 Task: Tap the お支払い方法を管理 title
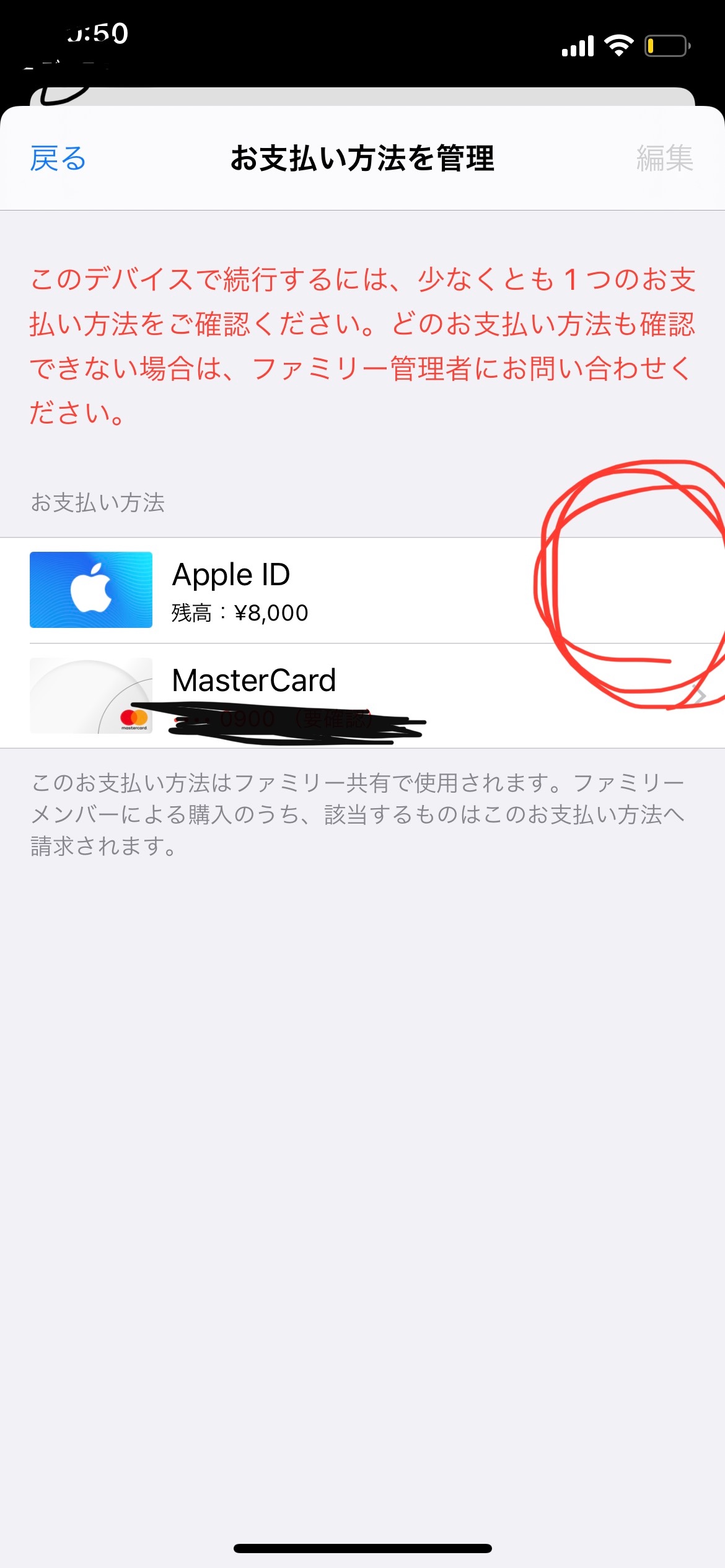362,159
